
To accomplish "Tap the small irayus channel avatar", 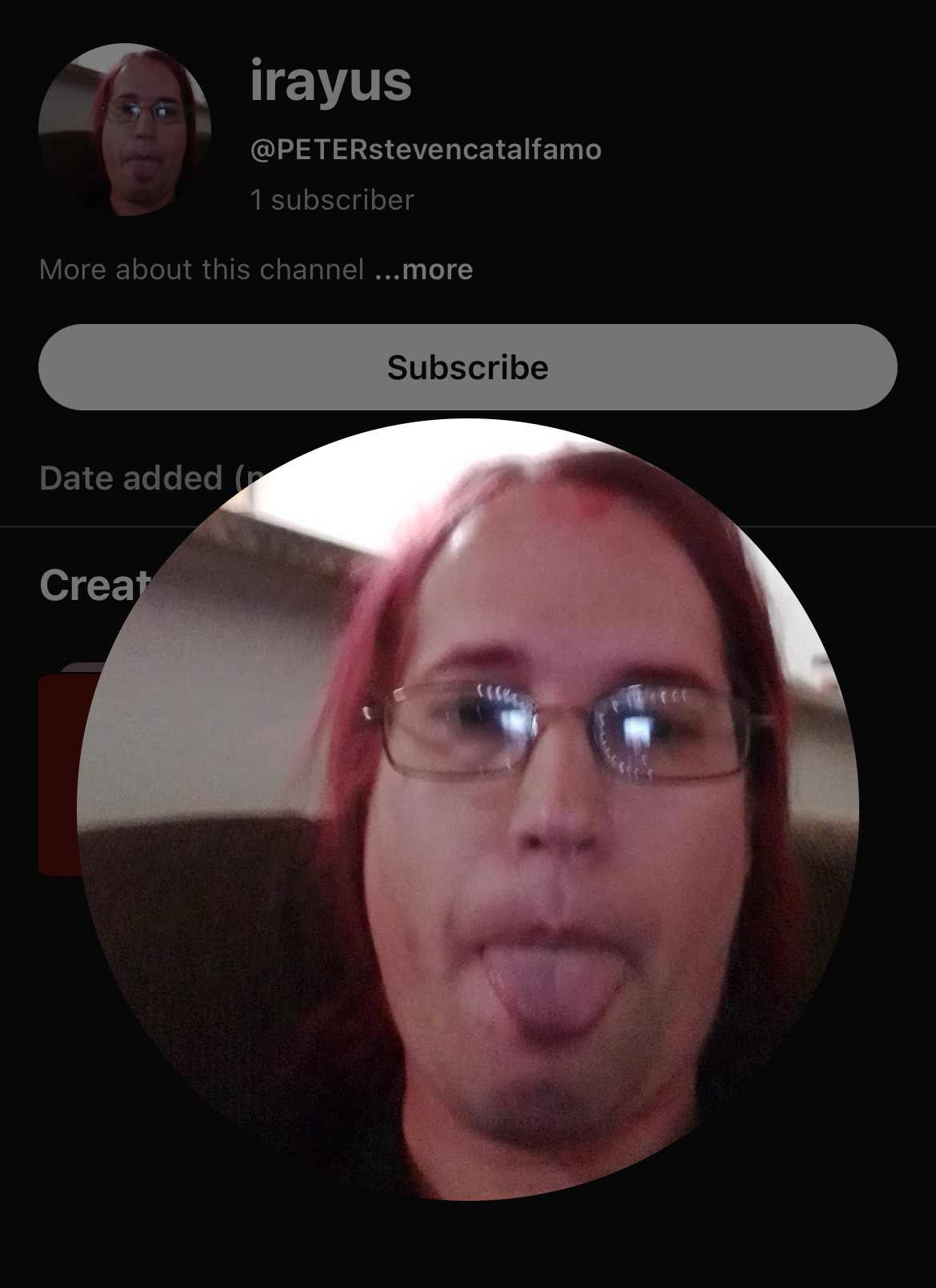I will (125, 130).
